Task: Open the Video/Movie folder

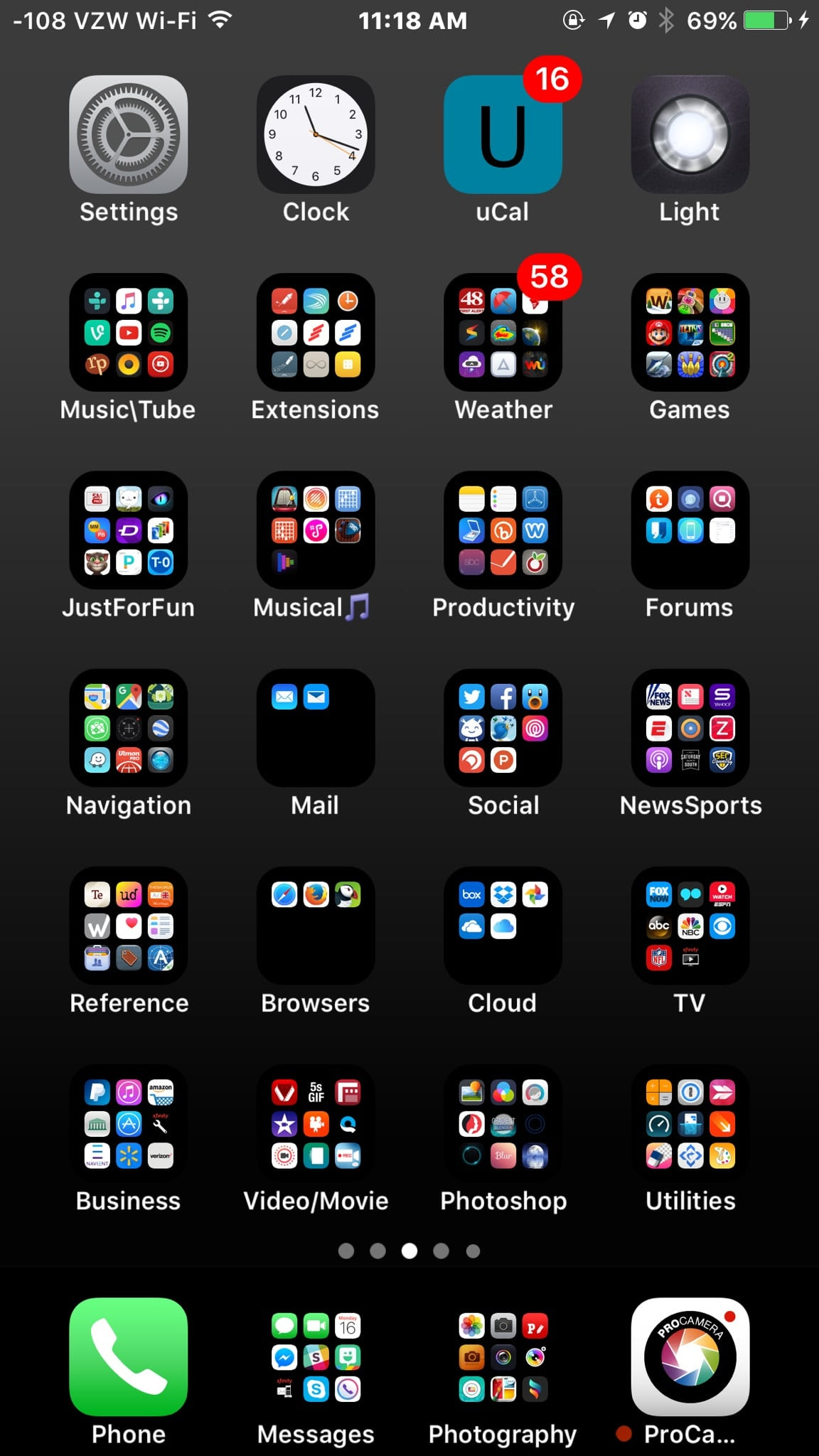Action: tap(316, 1123)
